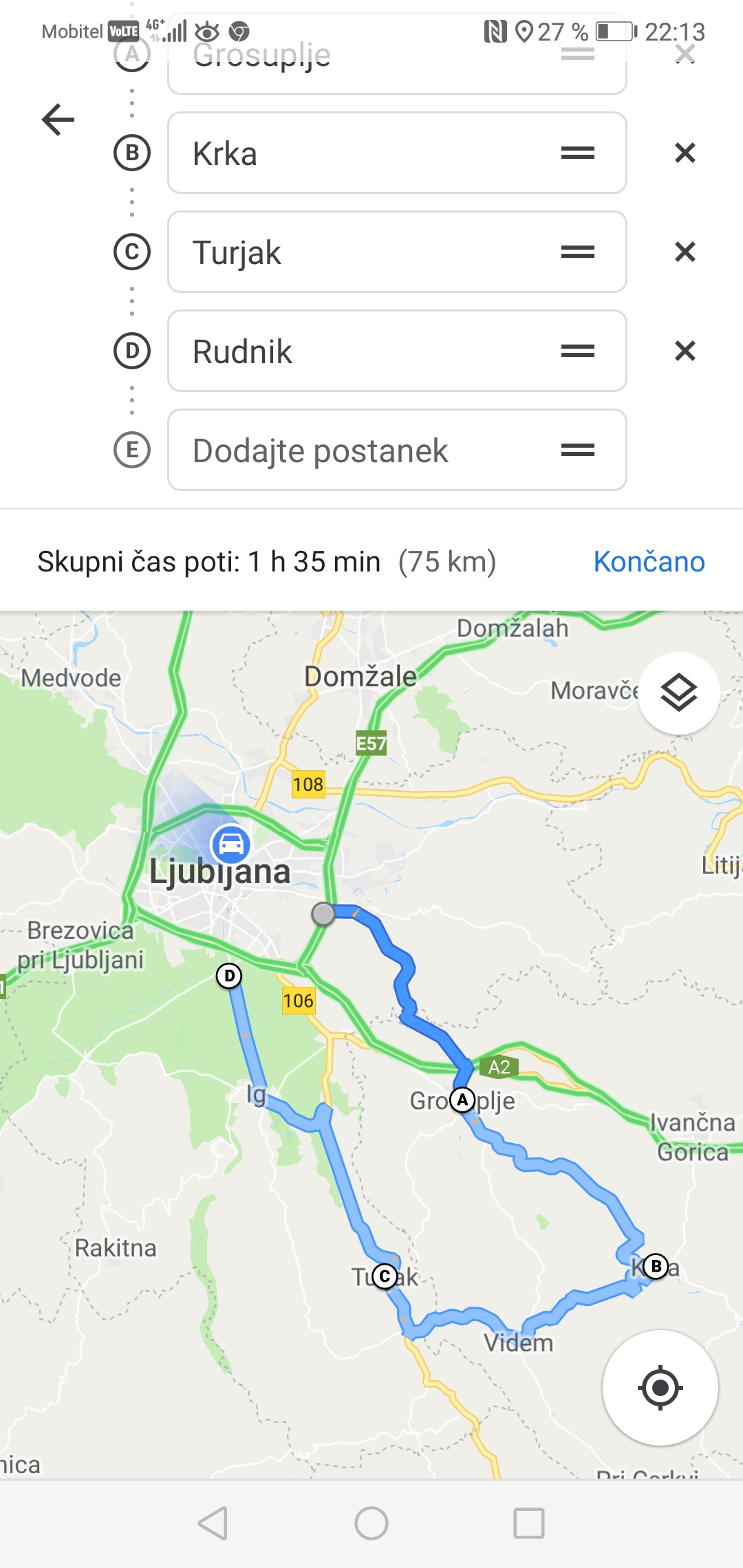Remove the Turjak stop
This screenshot has height=1568, width=743.
(685, 252)
